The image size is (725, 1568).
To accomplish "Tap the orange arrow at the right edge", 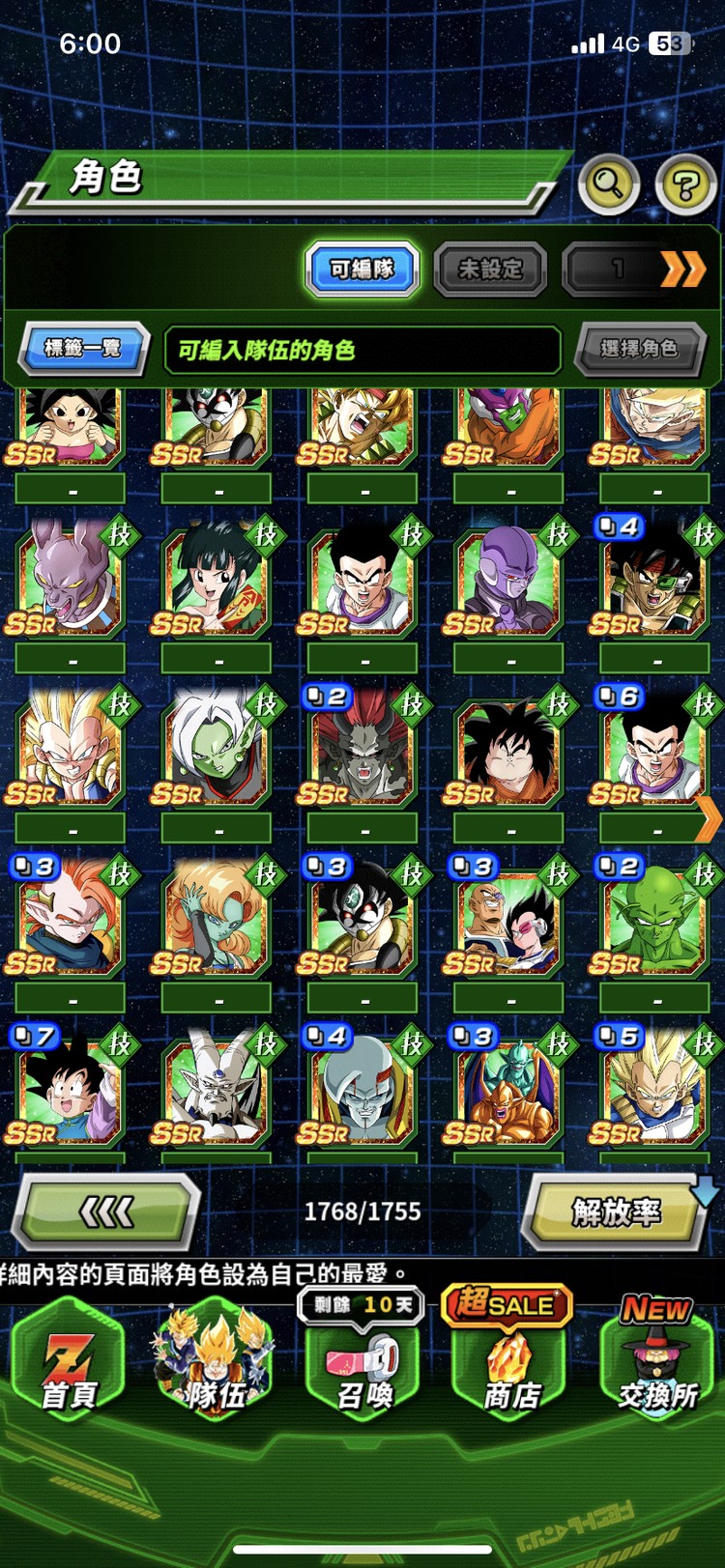I will click(x=709, y=819).
